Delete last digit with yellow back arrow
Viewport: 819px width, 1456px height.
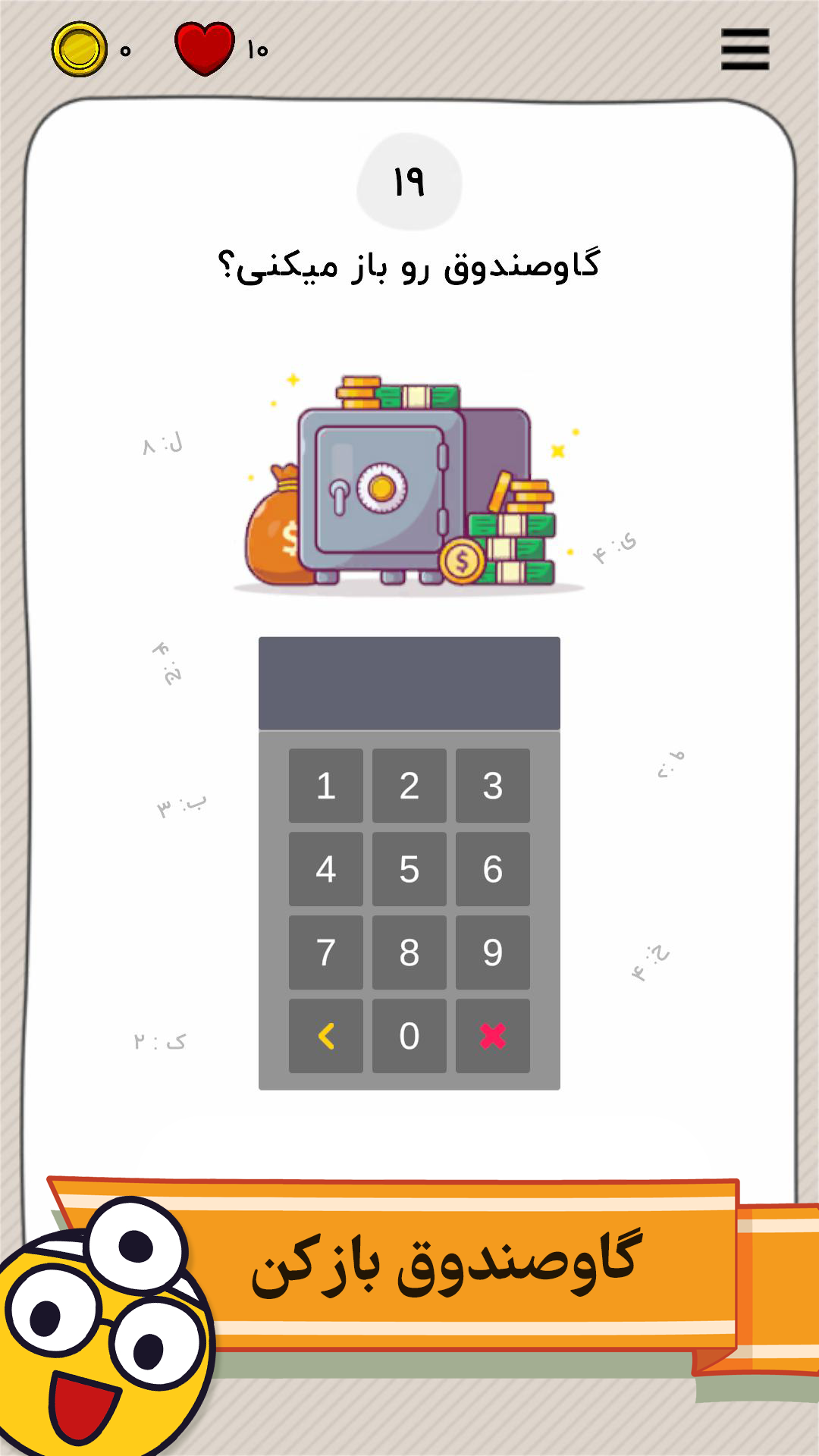pos(326,1036)
